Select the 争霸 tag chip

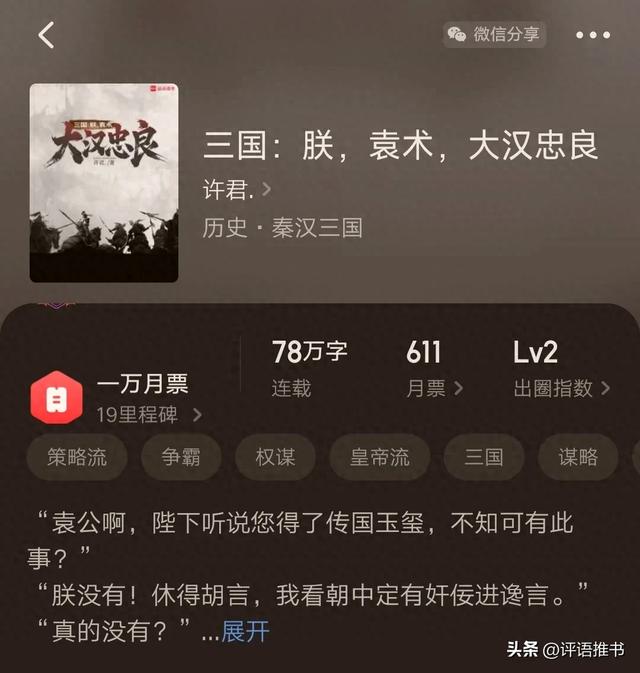tap(181, 457)
